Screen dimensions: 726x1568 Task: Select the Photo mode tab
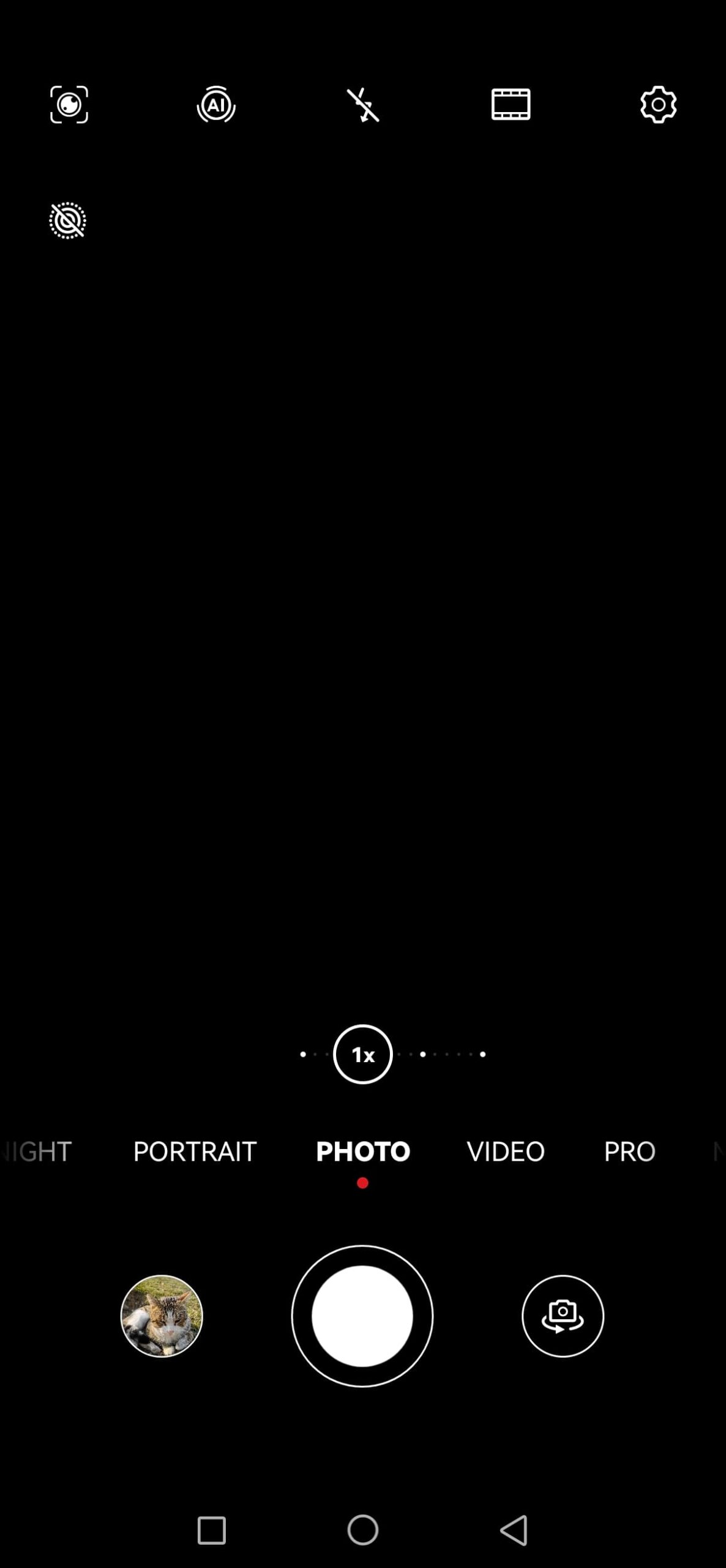click(362, 1151)
